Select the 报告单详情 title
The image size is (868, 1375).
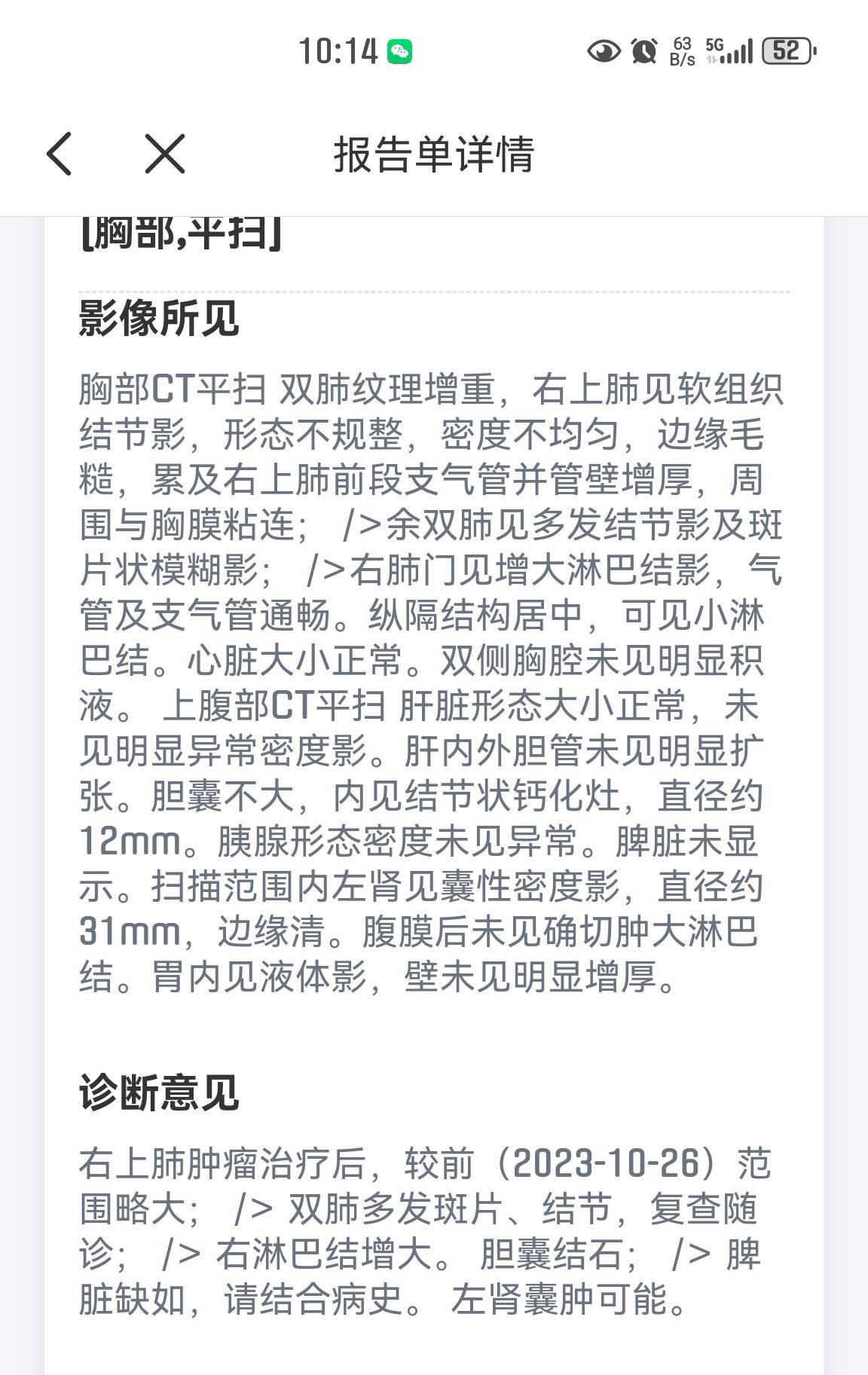tap(434, 156)
